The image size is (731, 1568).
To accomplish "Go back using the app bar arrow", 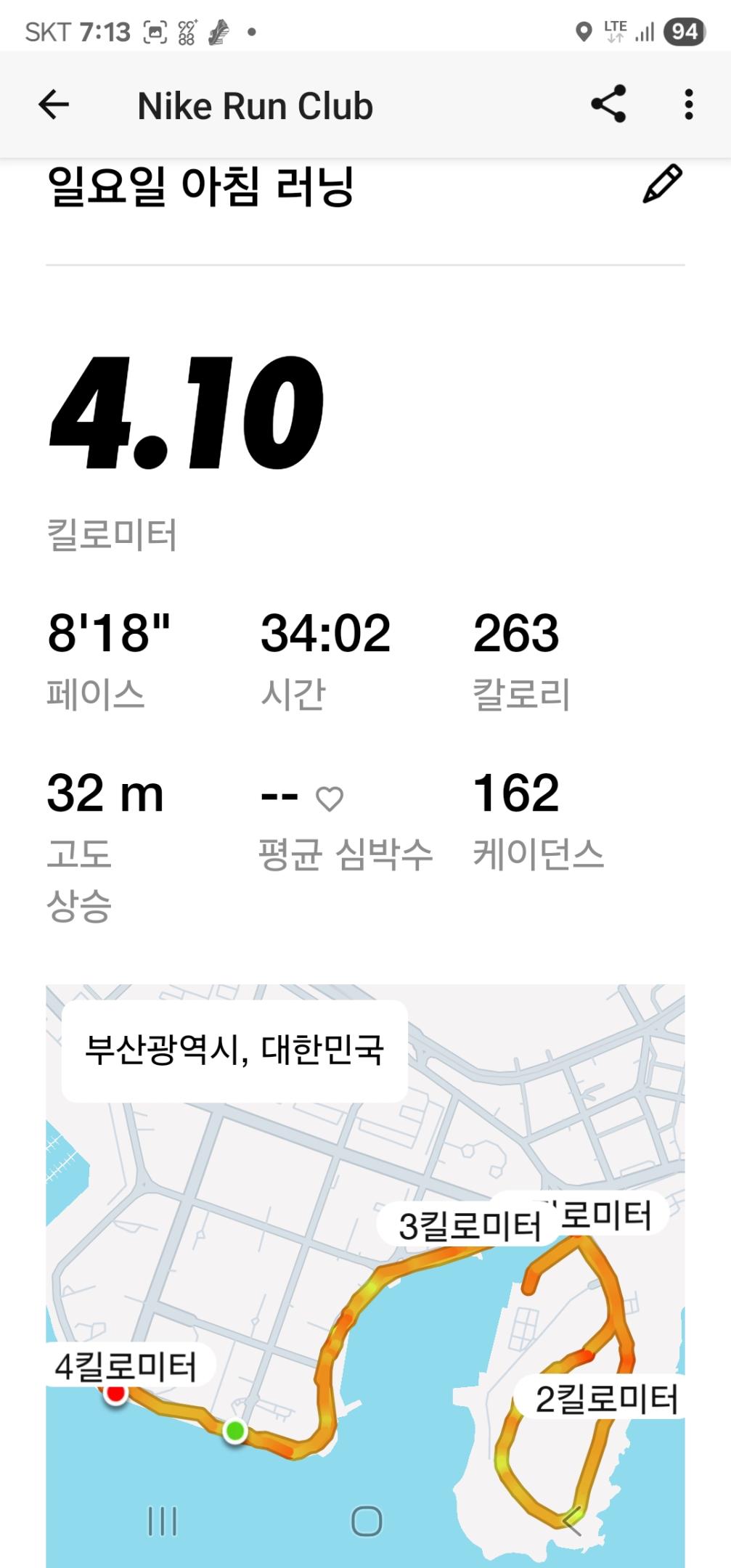I will coord(54,105).
